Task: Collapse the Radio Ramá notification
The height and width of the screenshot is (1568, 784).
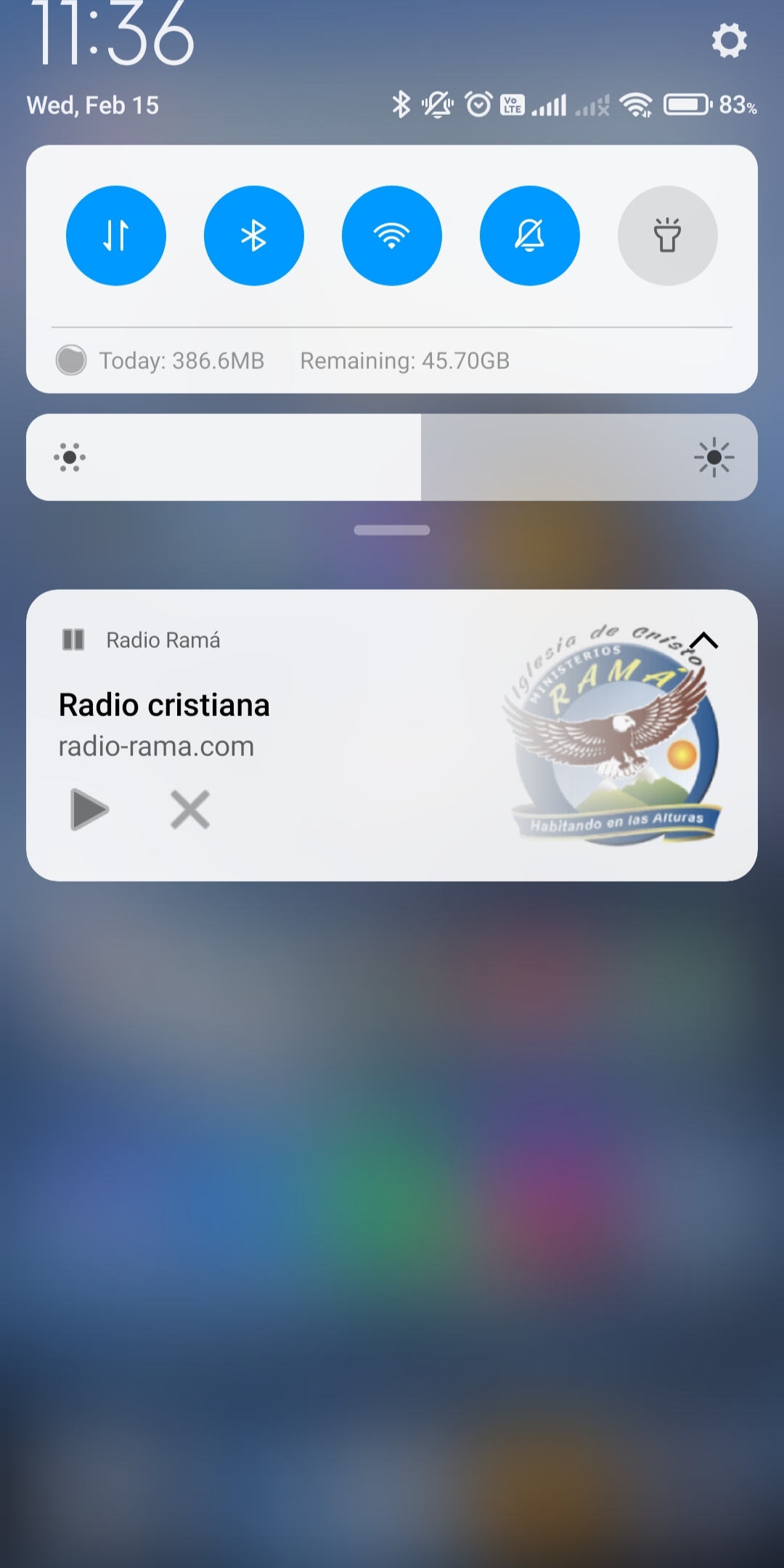Action: point(703,641)
